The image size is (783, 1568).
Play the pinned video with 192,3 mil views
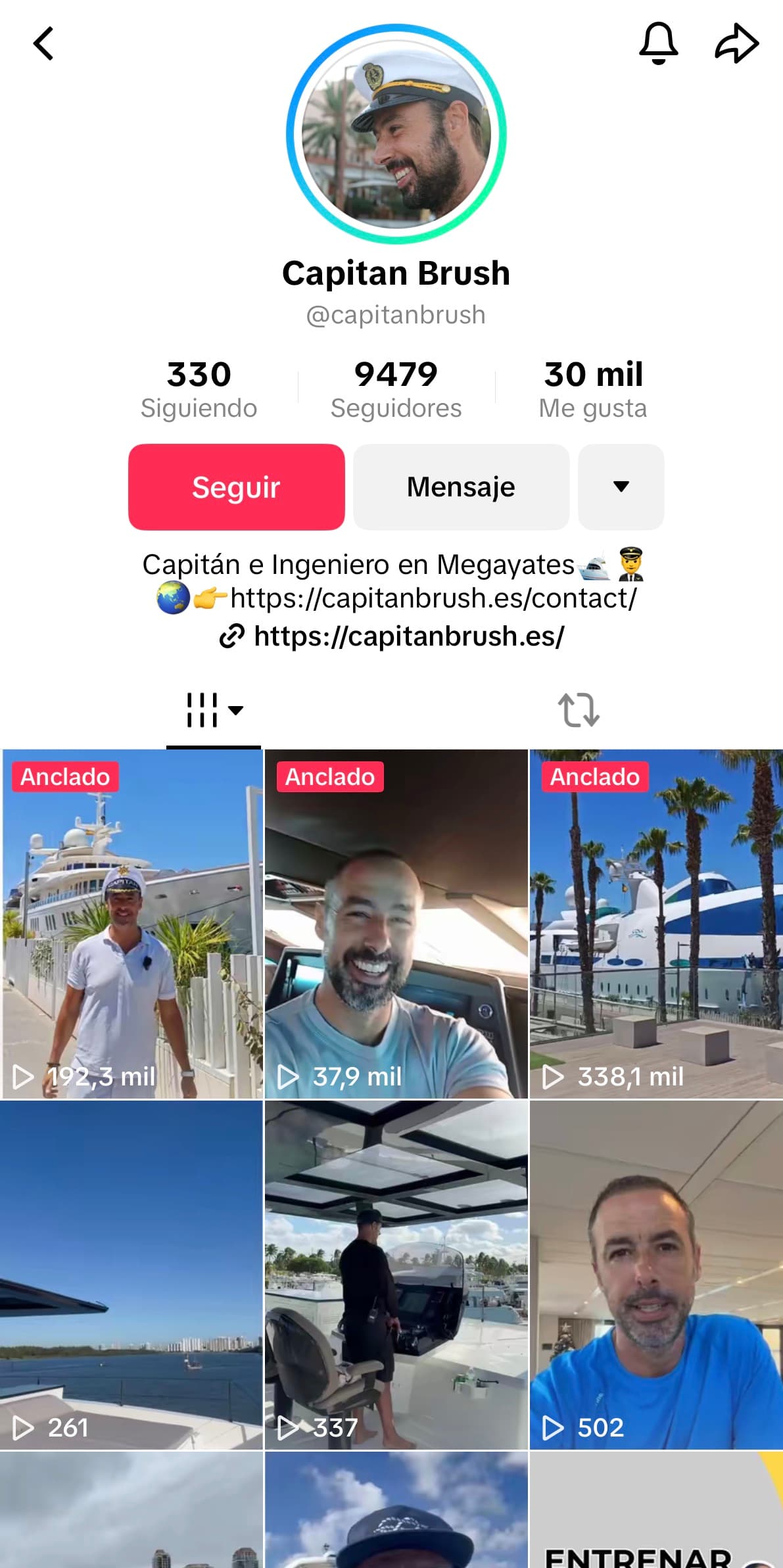point(131,924)
